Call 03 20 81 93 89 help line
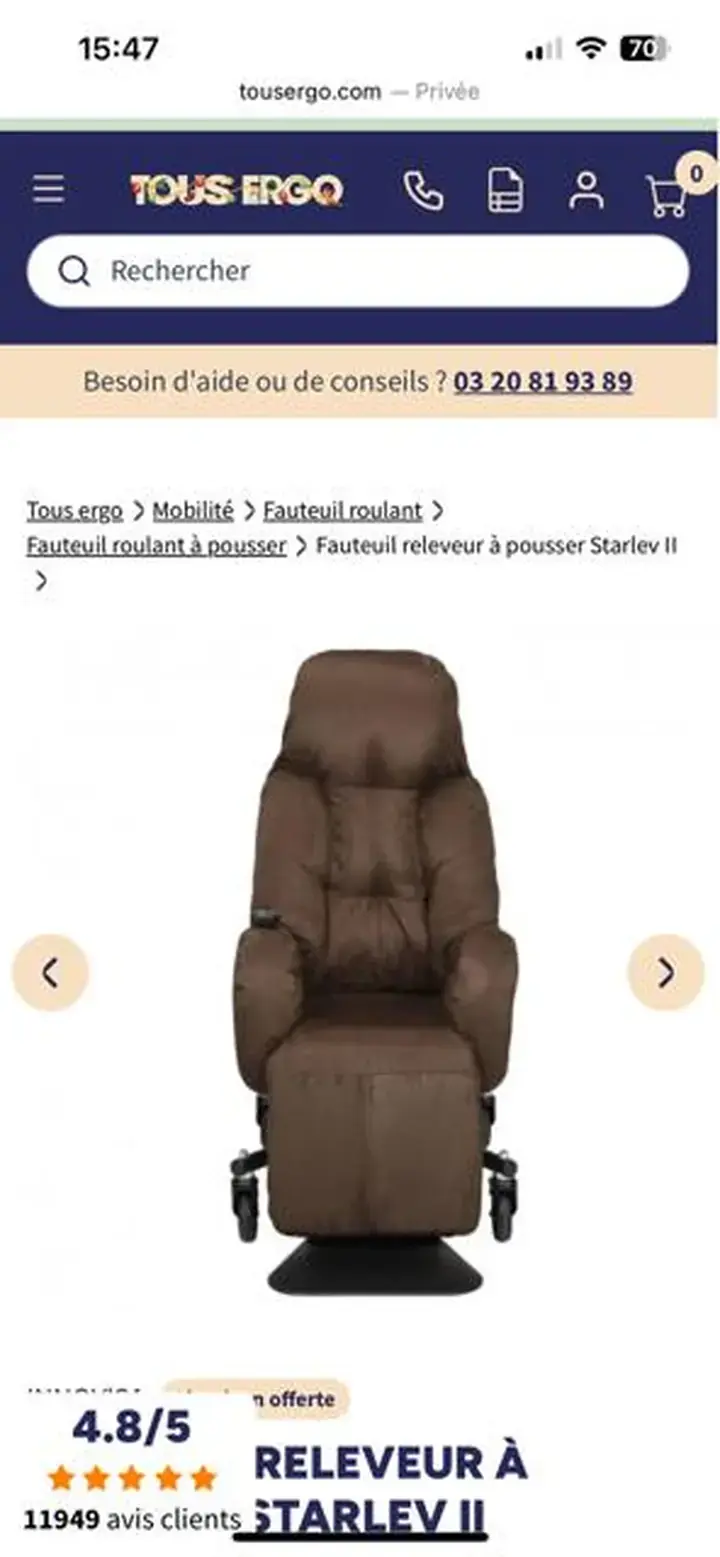The width and height of the screenshot is (720, 1557). click(x=542, y=381)
